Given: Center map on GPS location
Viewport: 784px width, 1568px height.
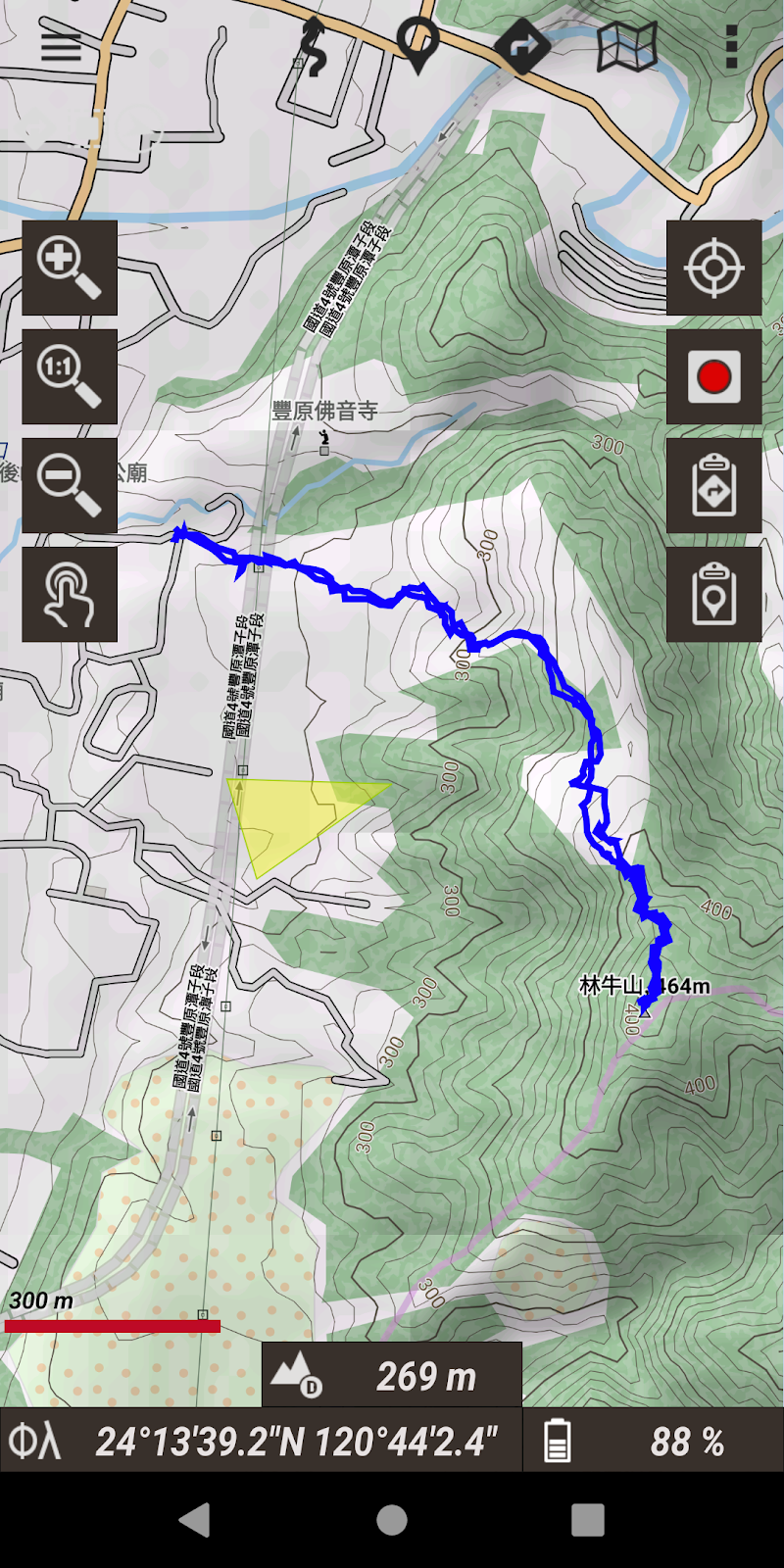Looking at the screenshot, I should pos(714,268).
